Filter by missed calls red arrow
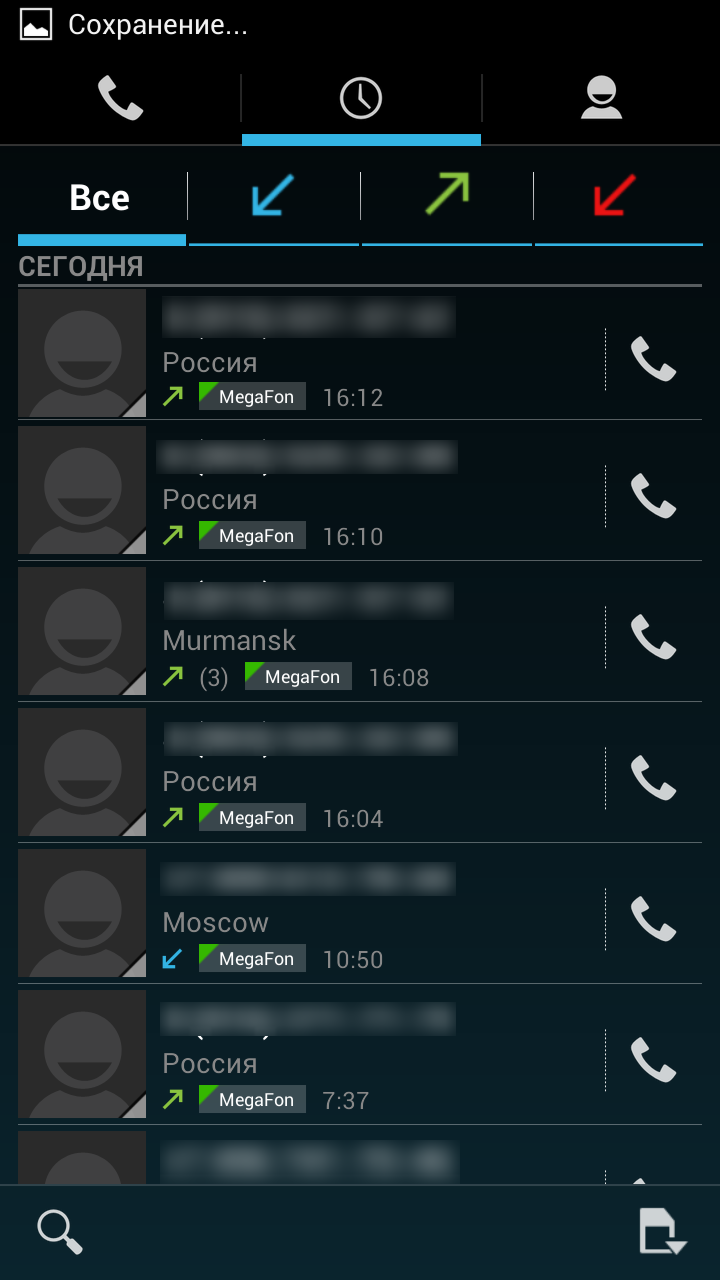The width and height of the screenshot is (720, 1280). coord(615,196)
